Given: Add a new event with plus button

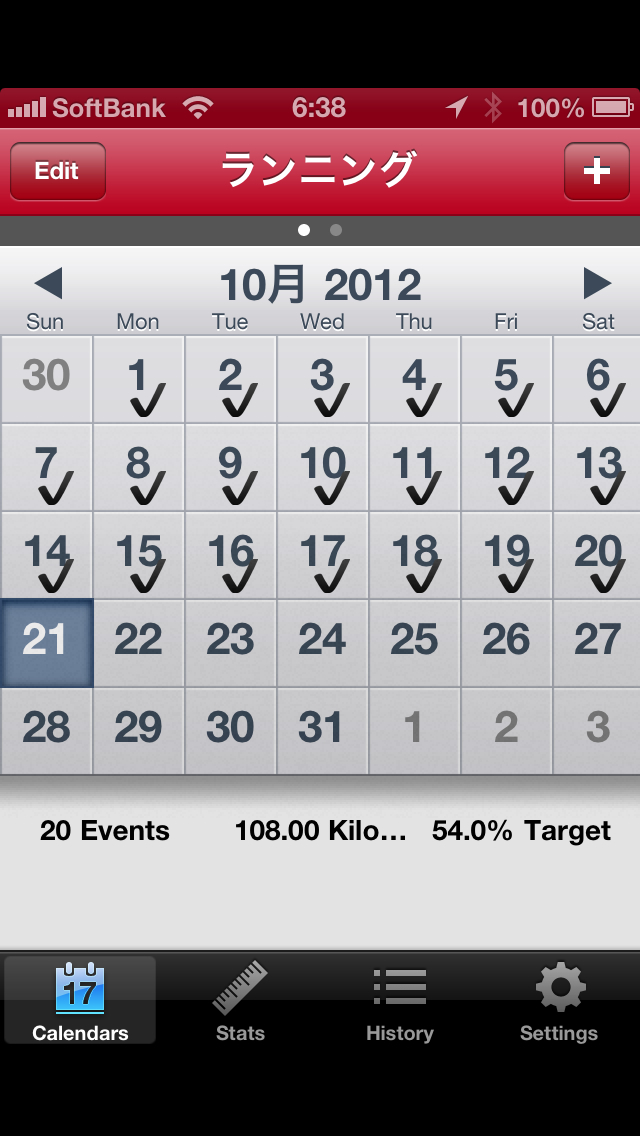Looking at the screenshot, I should click(x=596, y=171).
